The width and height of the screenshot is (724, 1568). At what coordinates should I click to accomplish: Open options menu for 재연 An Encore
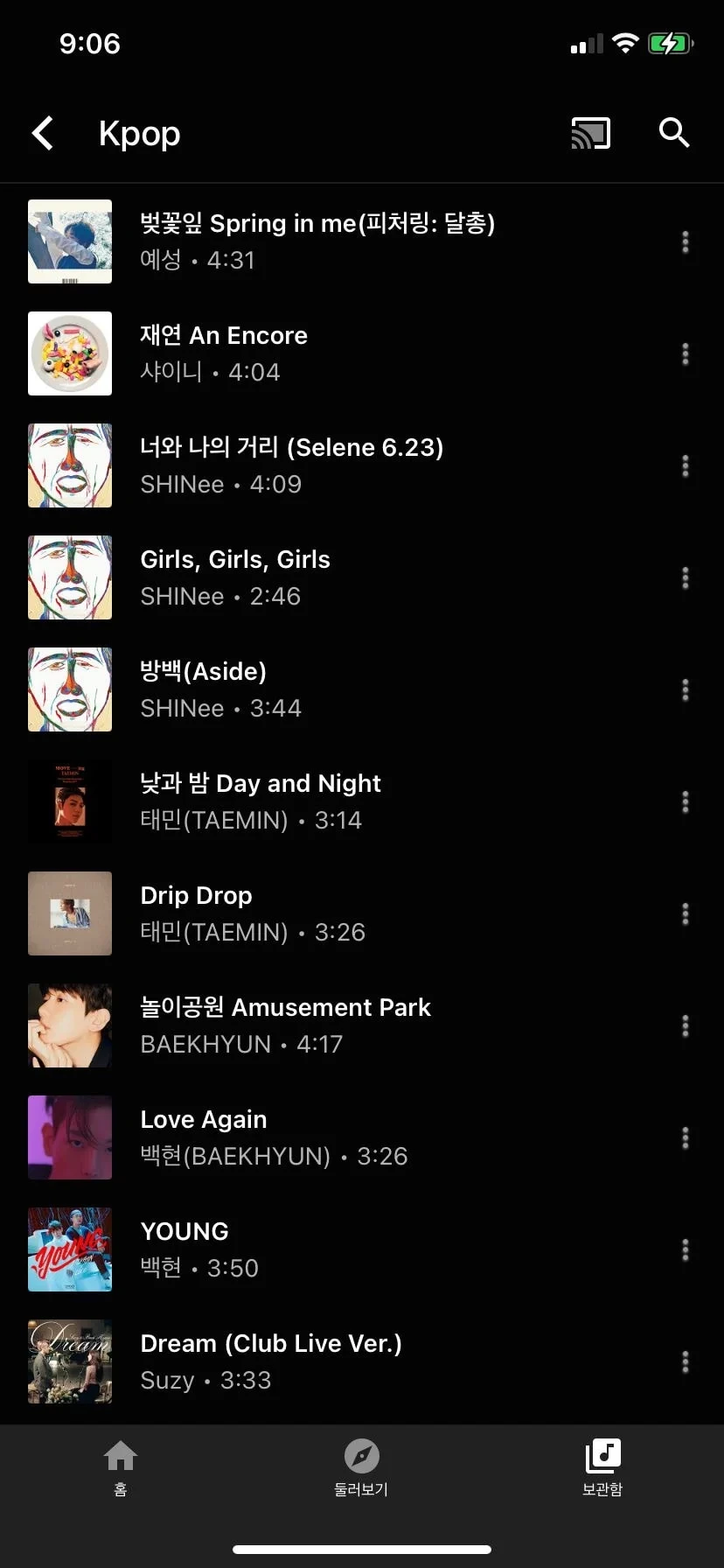(x=686, y=353)
